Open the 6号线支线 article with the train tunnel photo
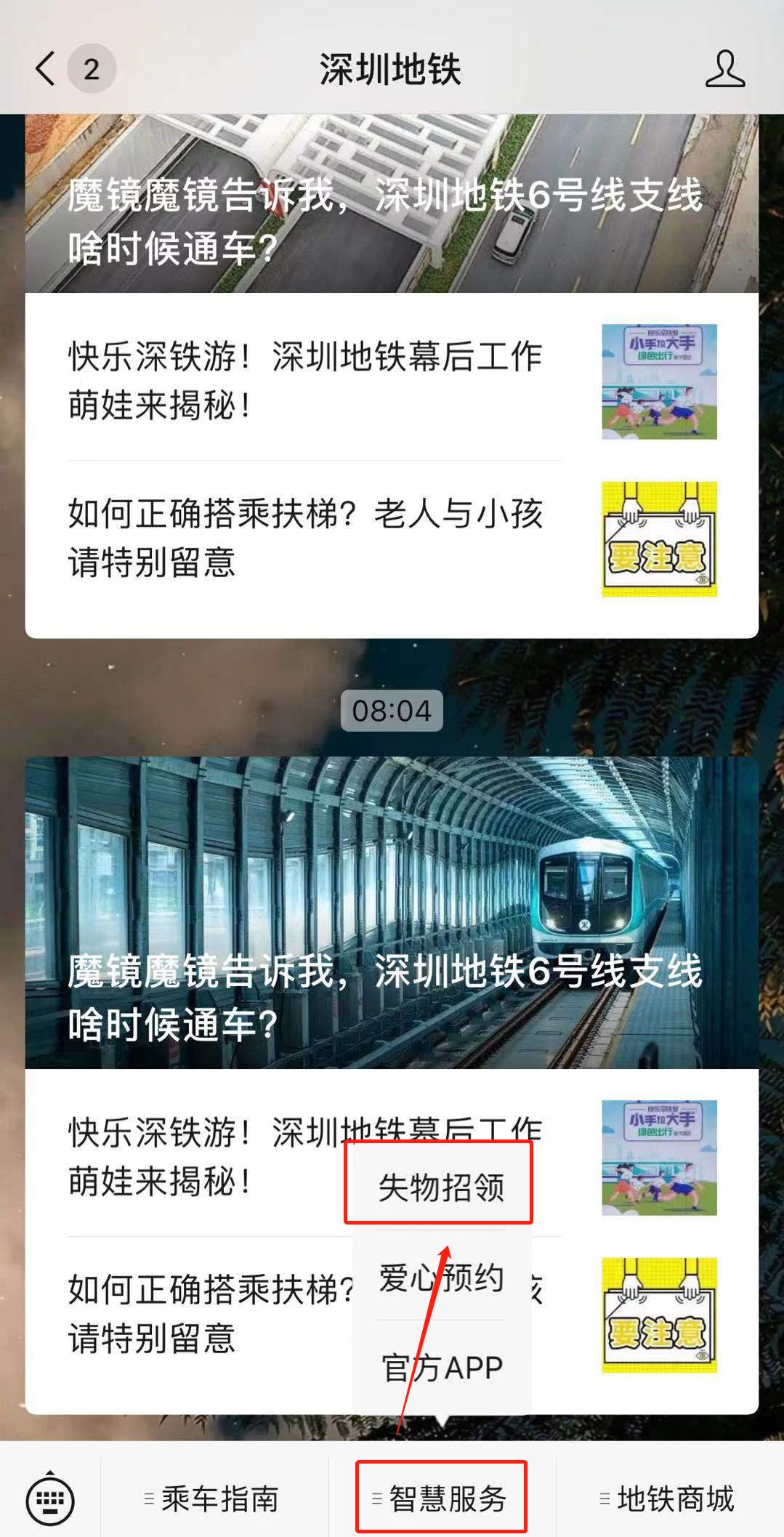The image size is (784, 1537). pyautogui.click(x=392, y=912)
